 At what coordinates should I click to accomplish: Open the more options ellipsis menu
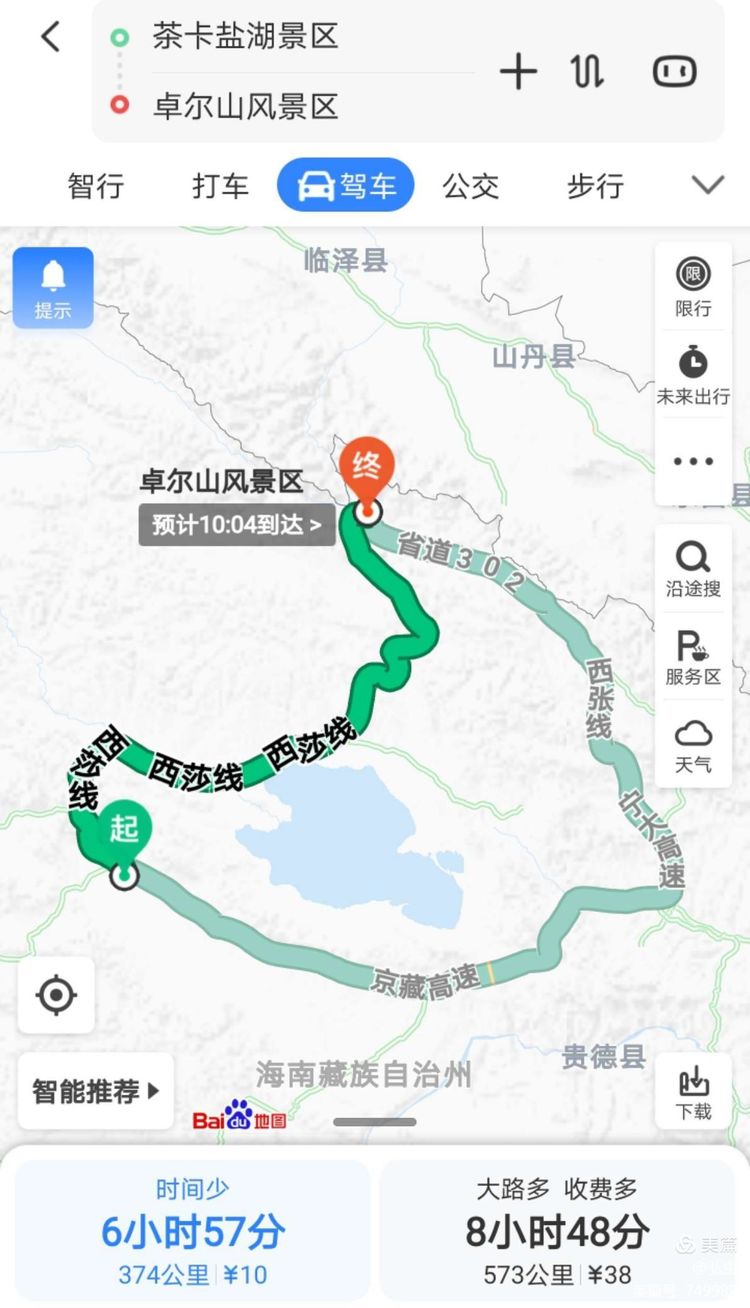pyautogui.click(x=692, y=461)
